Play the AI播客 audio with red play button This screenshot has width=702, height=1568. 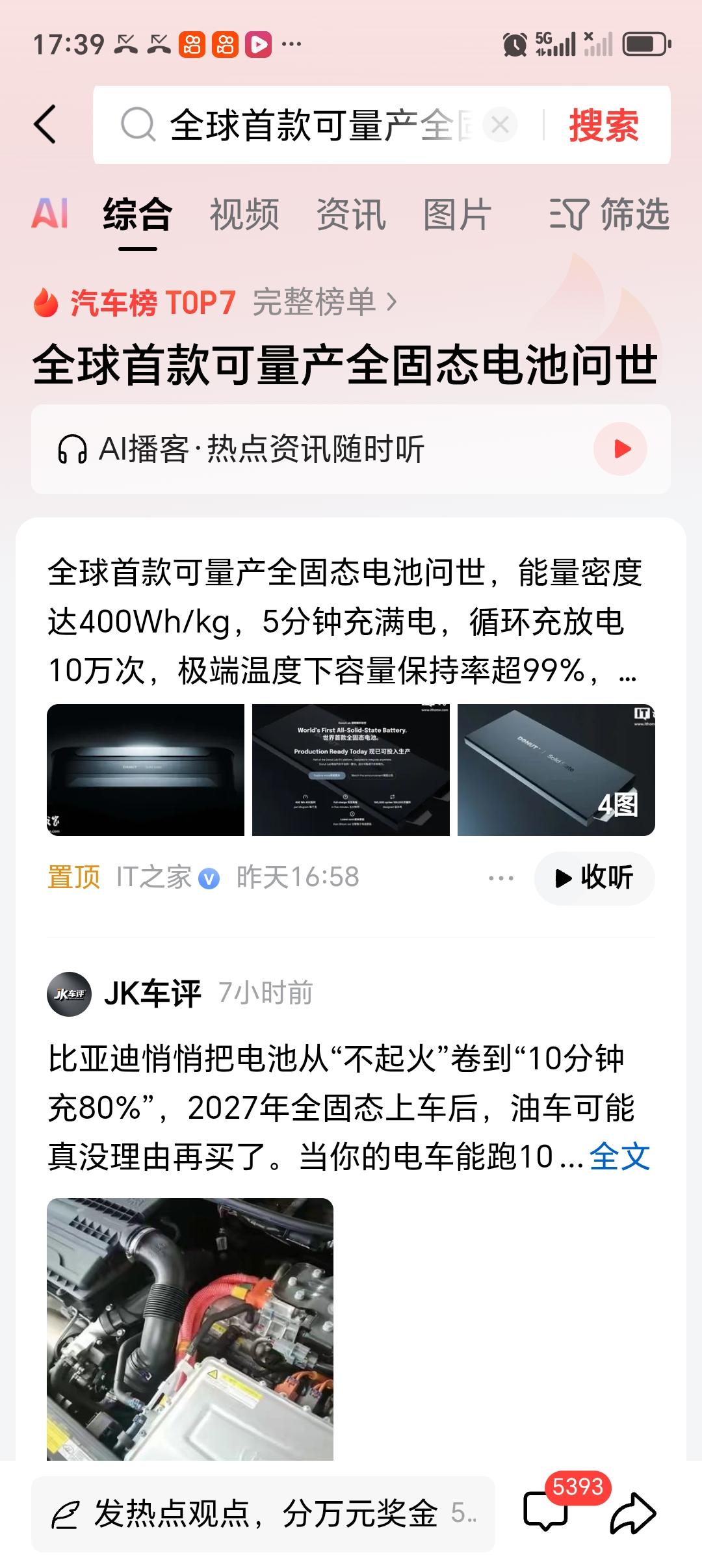click(619, 447)
